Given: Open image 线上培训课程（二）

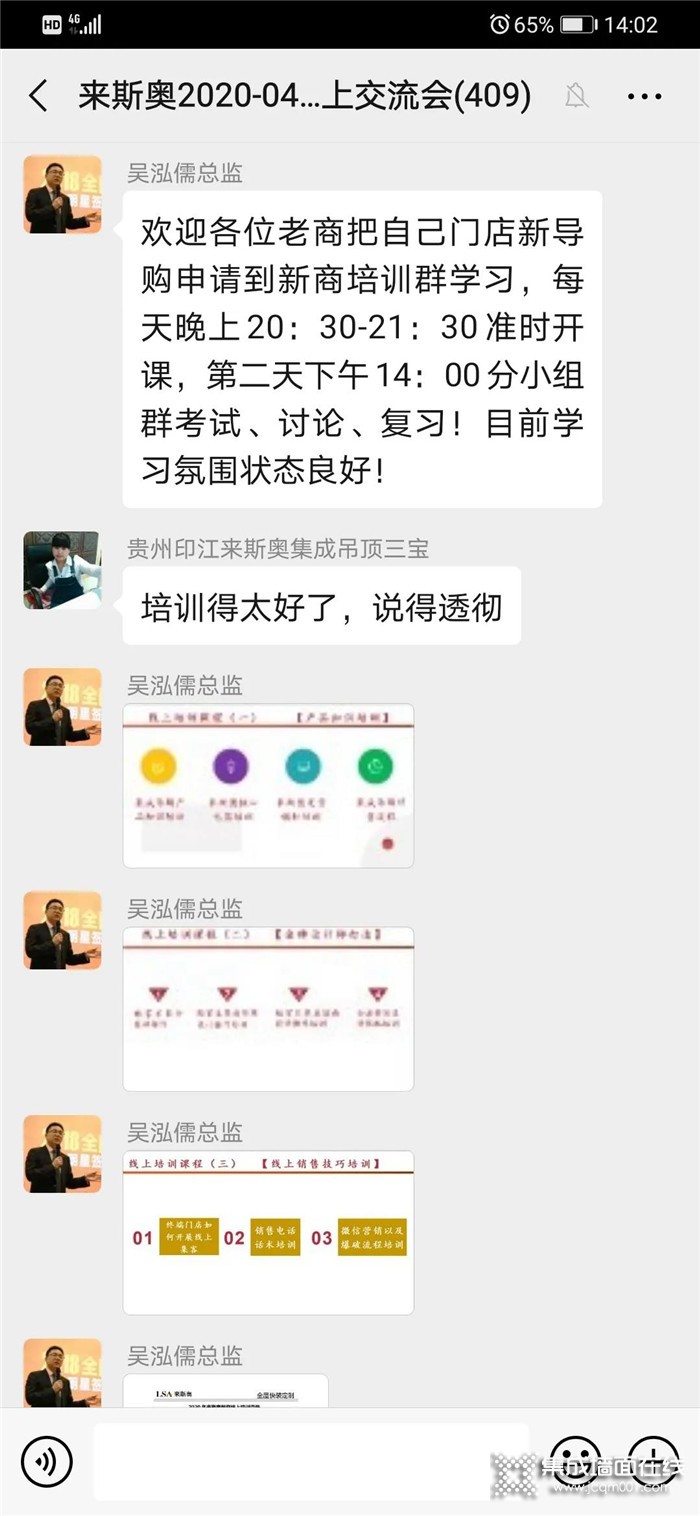Looking at the screenshot, I should pyautogui.click(x=268, y=1008).
